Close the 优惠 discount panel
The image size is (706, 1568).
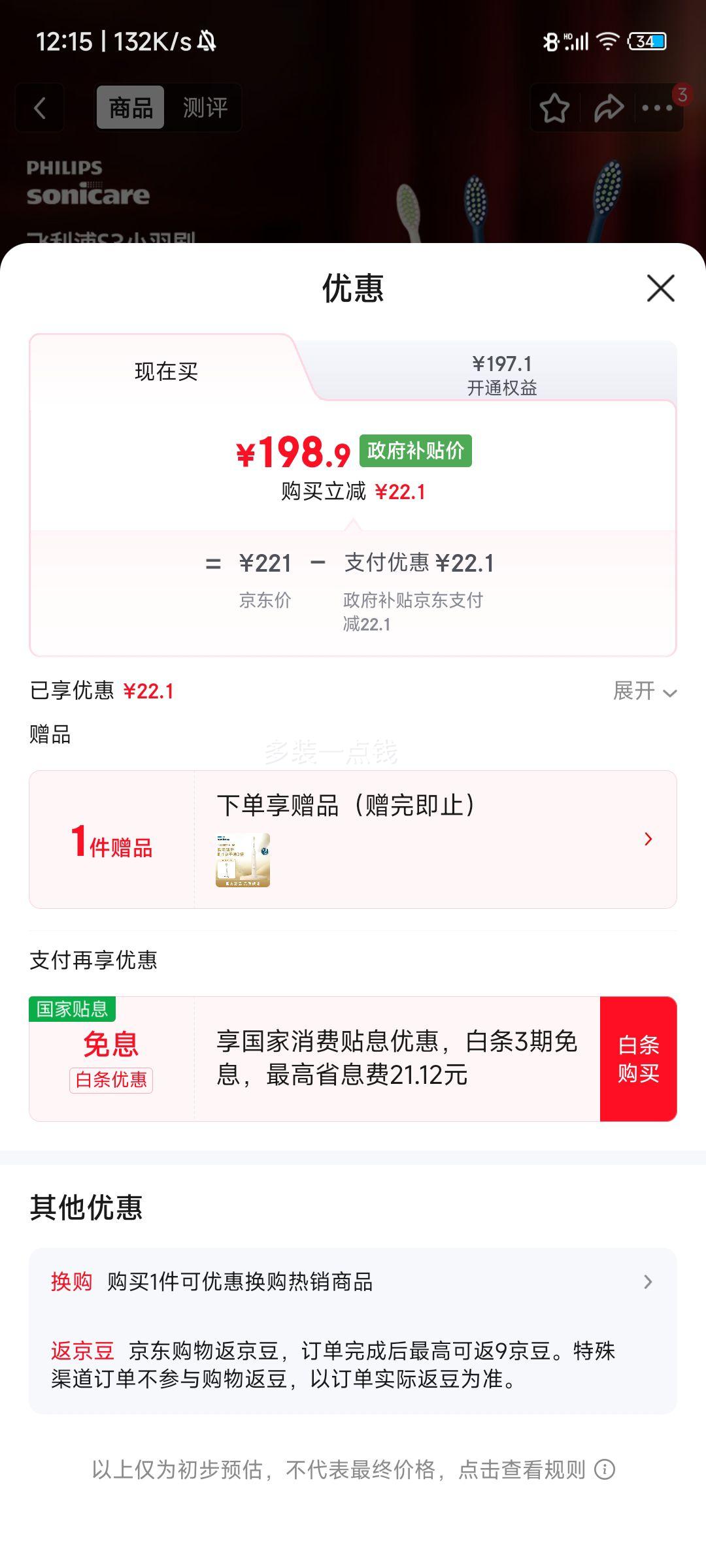click(662, 289)
